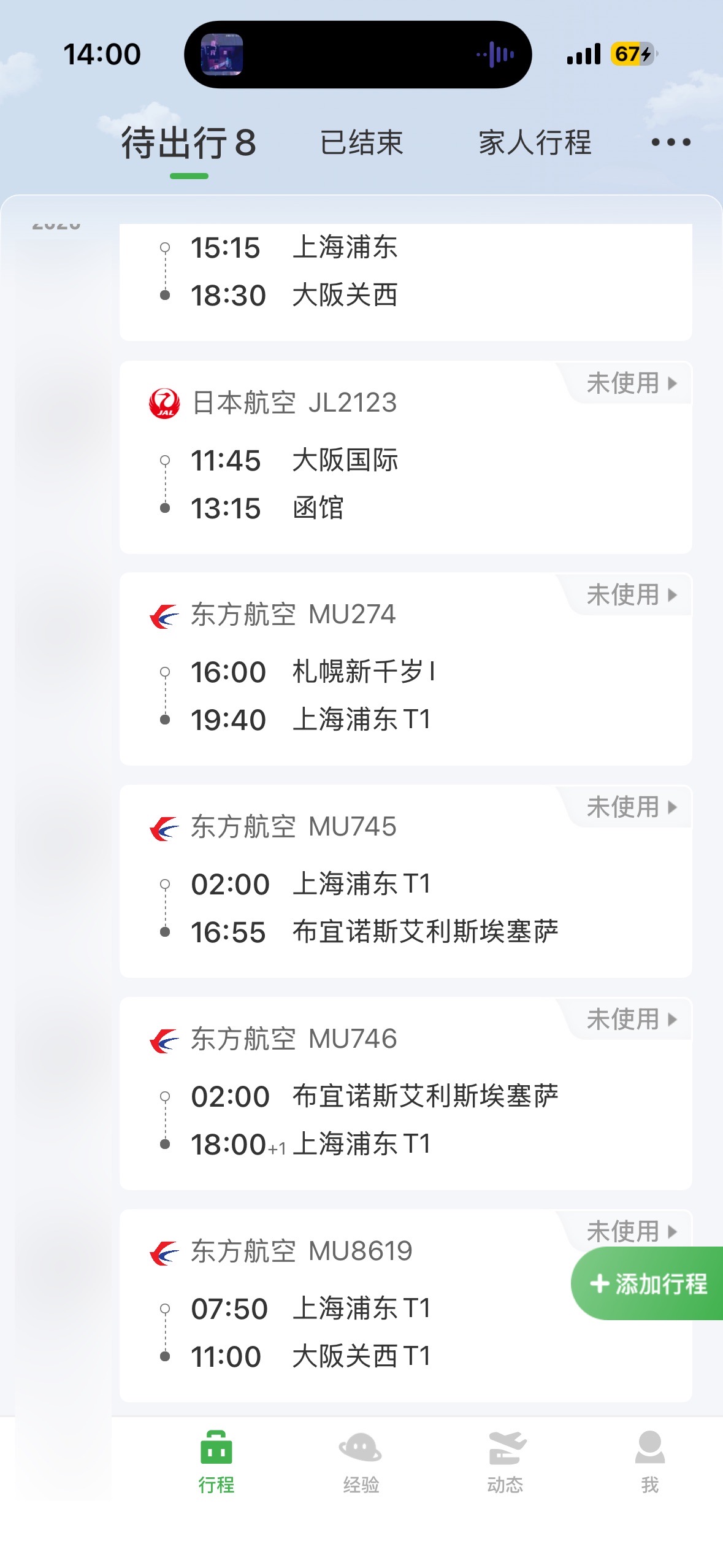
Task: Open the three-dot overflow menu
Action: coord(670,142)
